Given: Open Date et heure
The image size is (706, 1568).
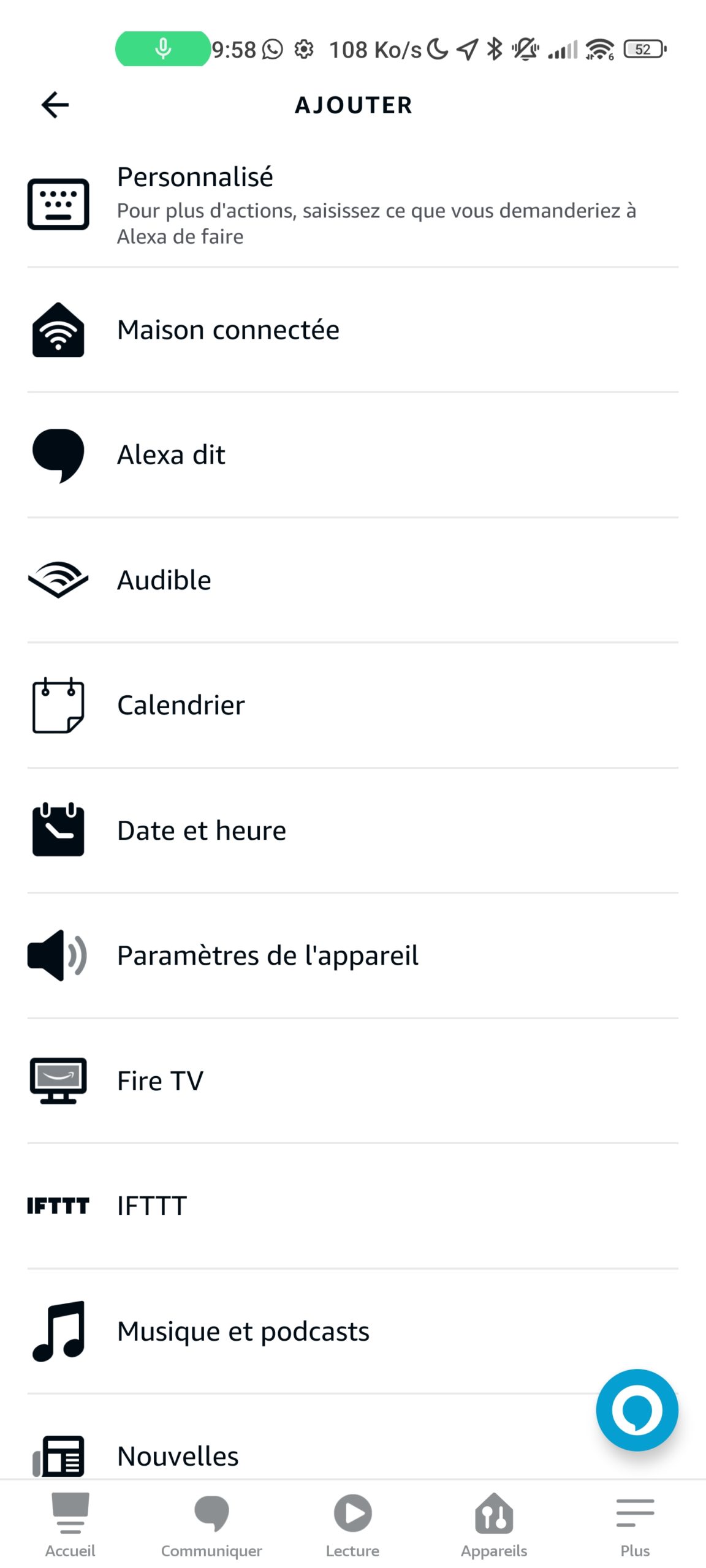Looking at the screenshot, I should click(353, 831).
